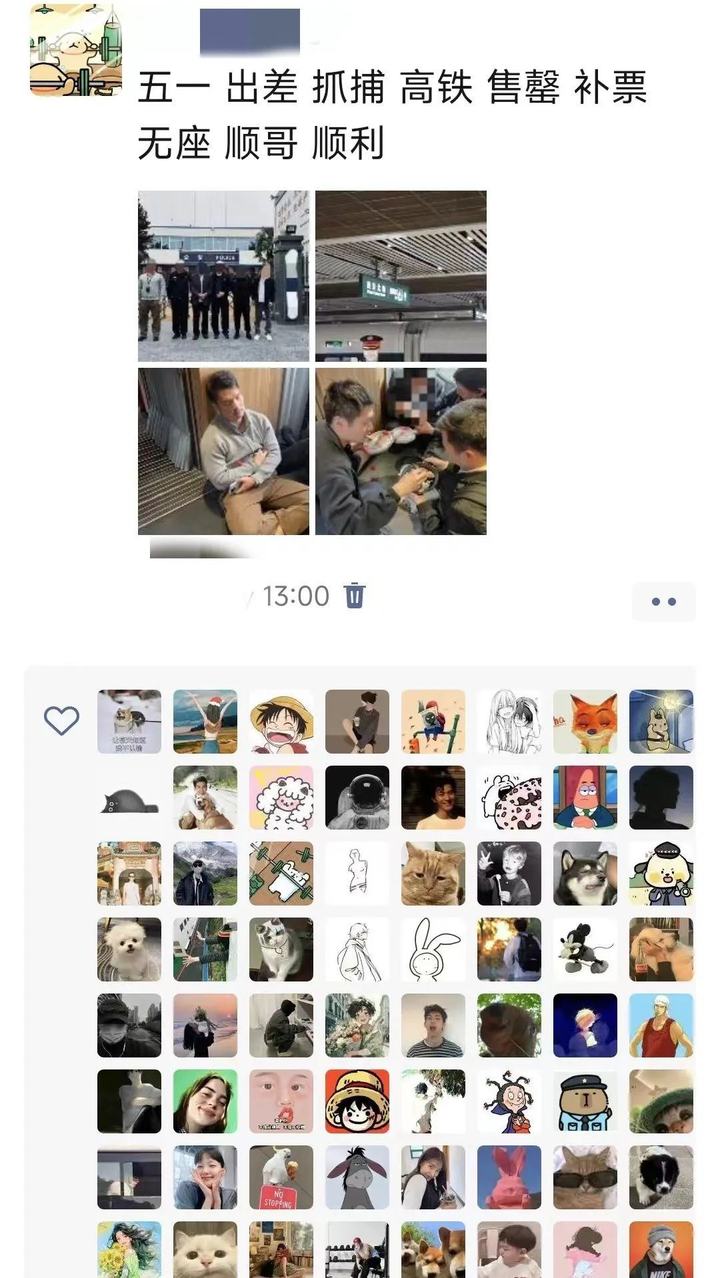View the train station platform photo
Screen dimensions: 720x1278
401,276
